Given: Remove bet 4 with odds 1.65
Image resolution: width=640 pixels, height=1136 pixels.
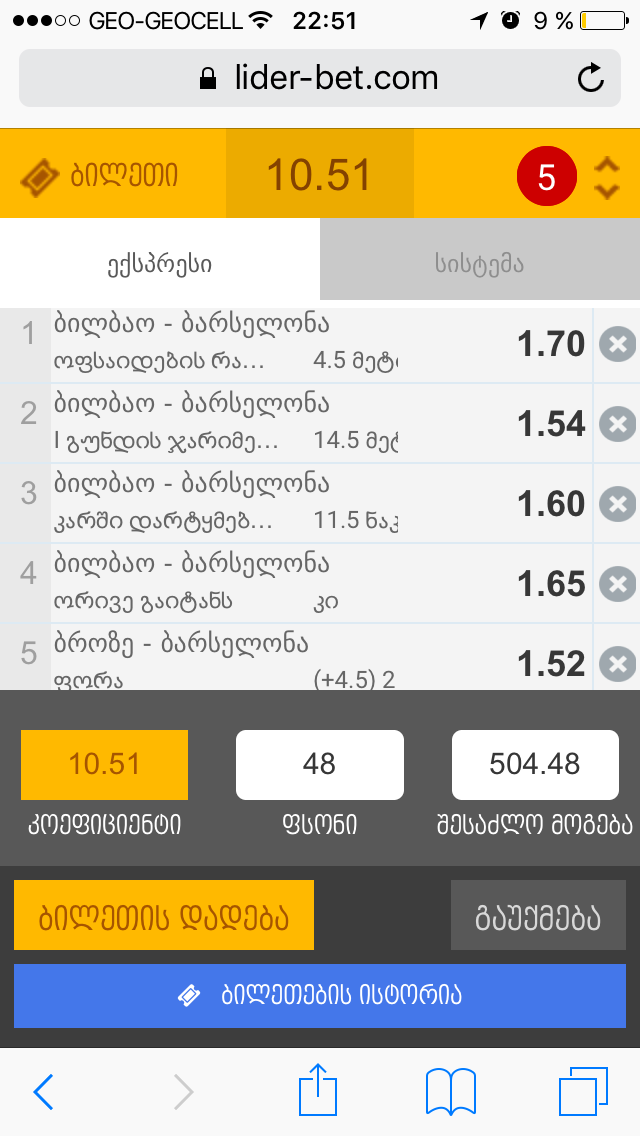Looking at the screenshot, I should [x=617, y=584].
